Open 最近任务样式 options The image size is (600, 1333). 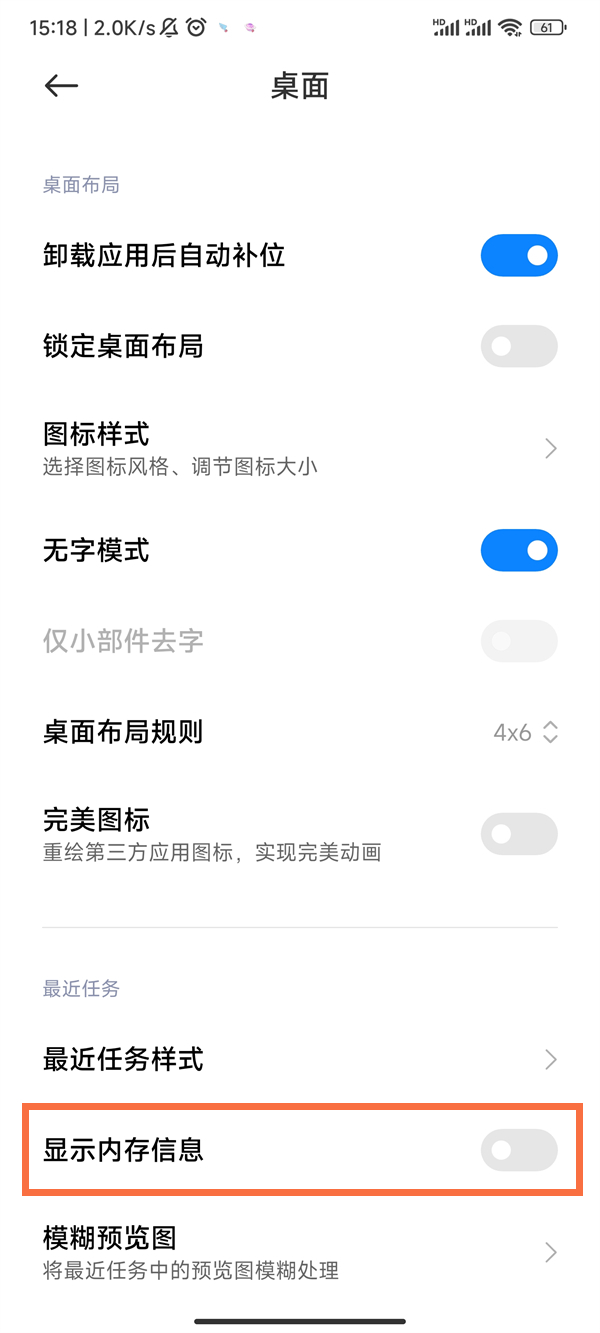300,1059
